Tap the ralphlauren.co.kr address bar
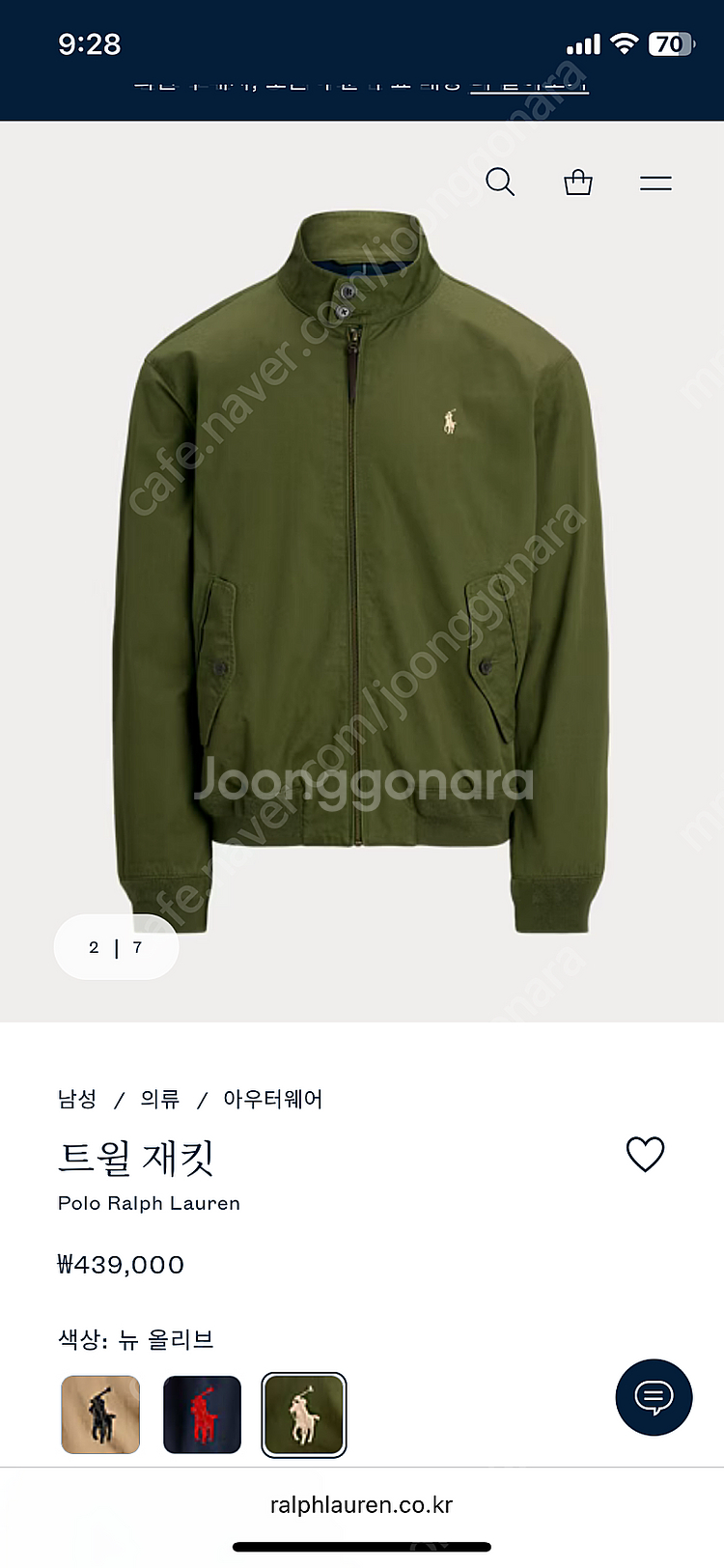 tap(361, 1504)
